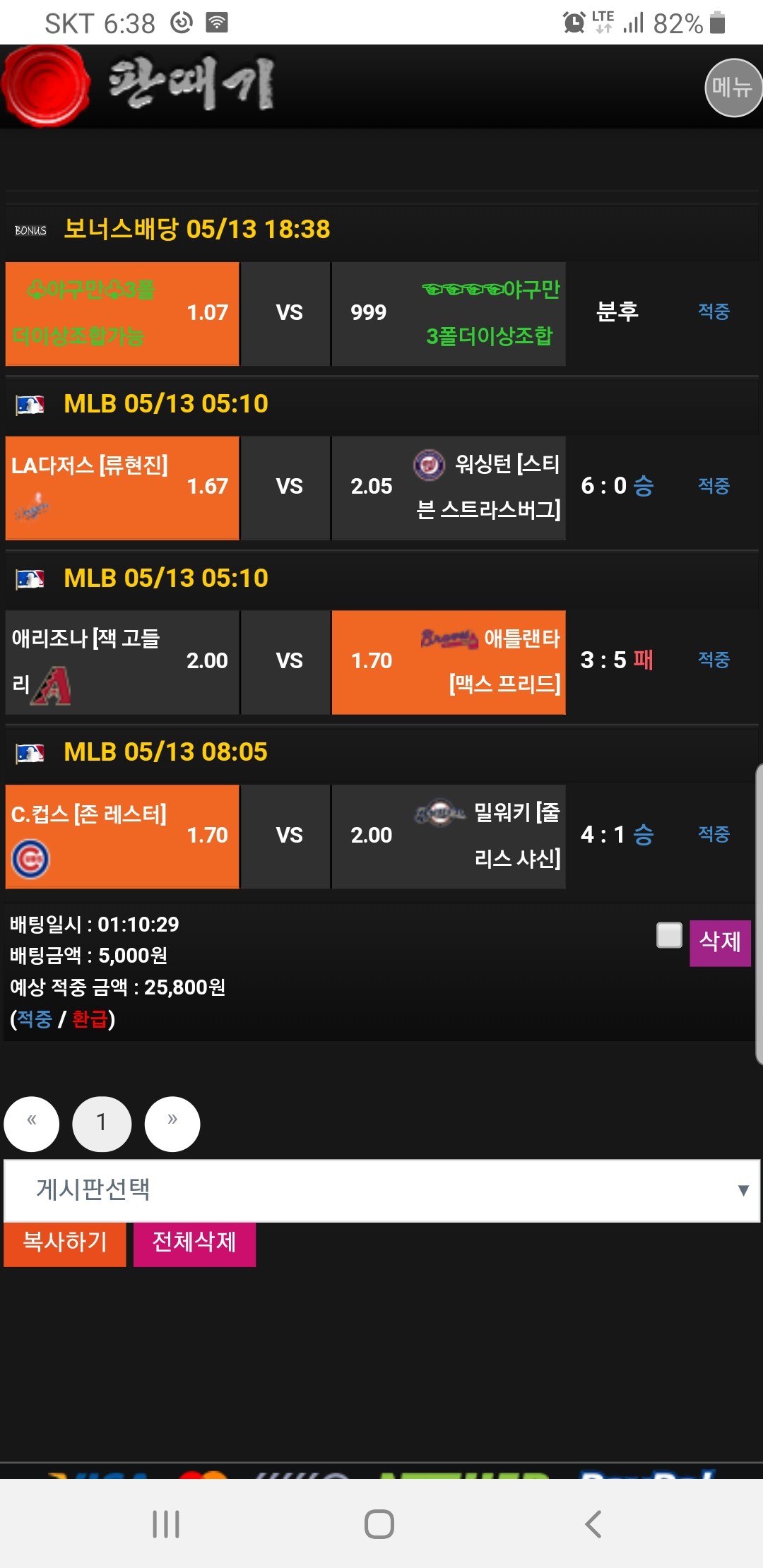Image resolution: width=763 pixels, height=1568 pixels.
Task: Expand the 게시판선택 dropdown
Action: [x=381, y=1190]
